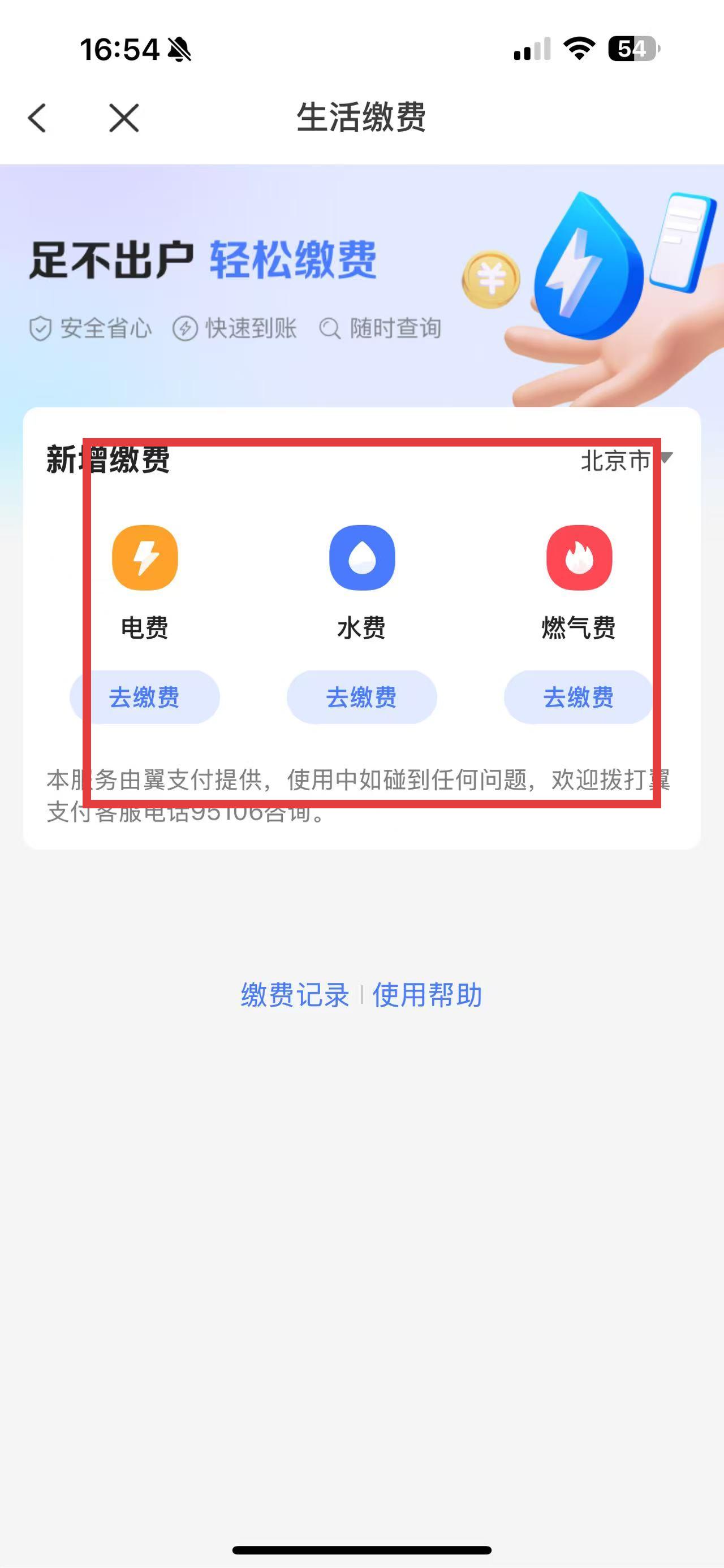Tap 去缴费 under 水费
The height and width of the screenshot is (1568, 724).
click(361, 697)
